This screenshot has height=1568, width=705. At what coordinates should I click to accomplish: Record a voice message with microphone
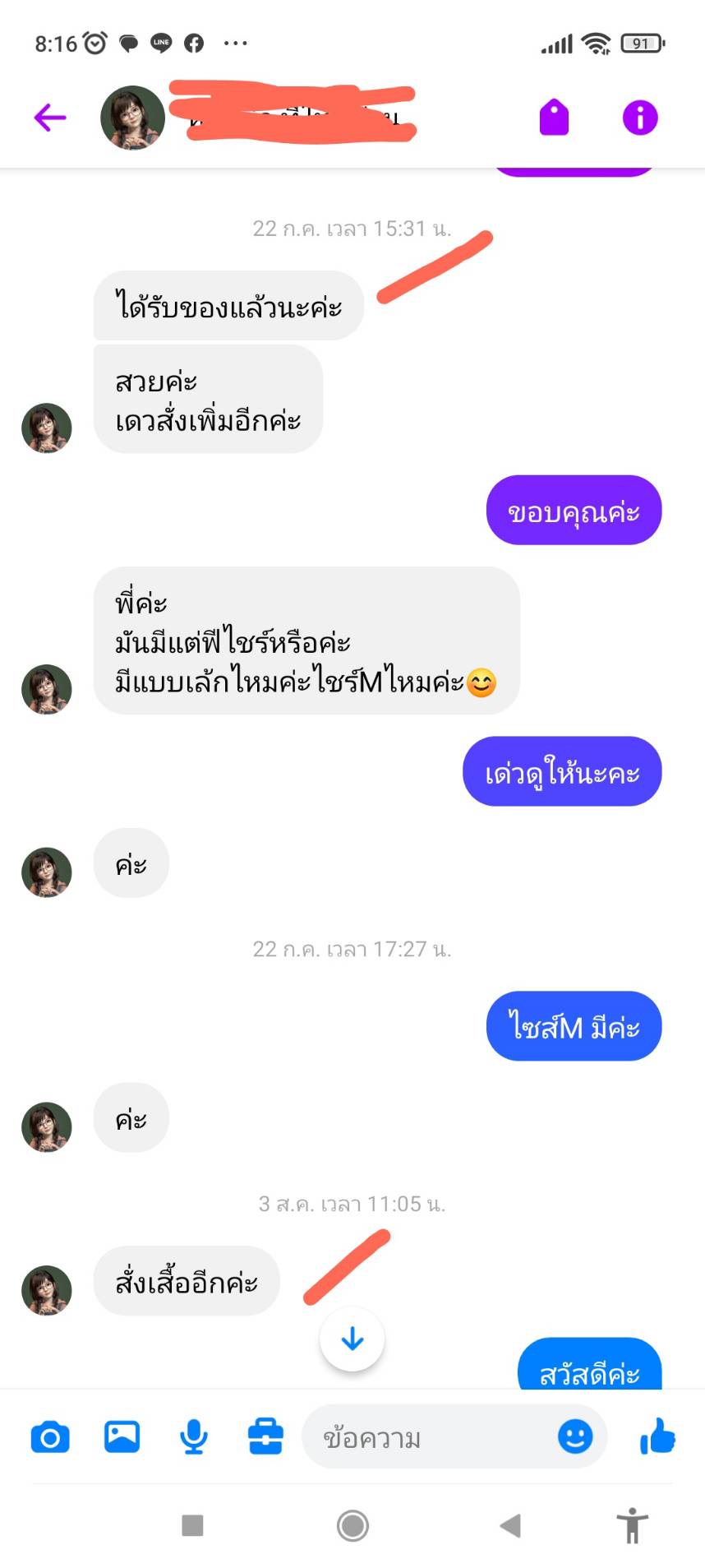pos(193,1437)
